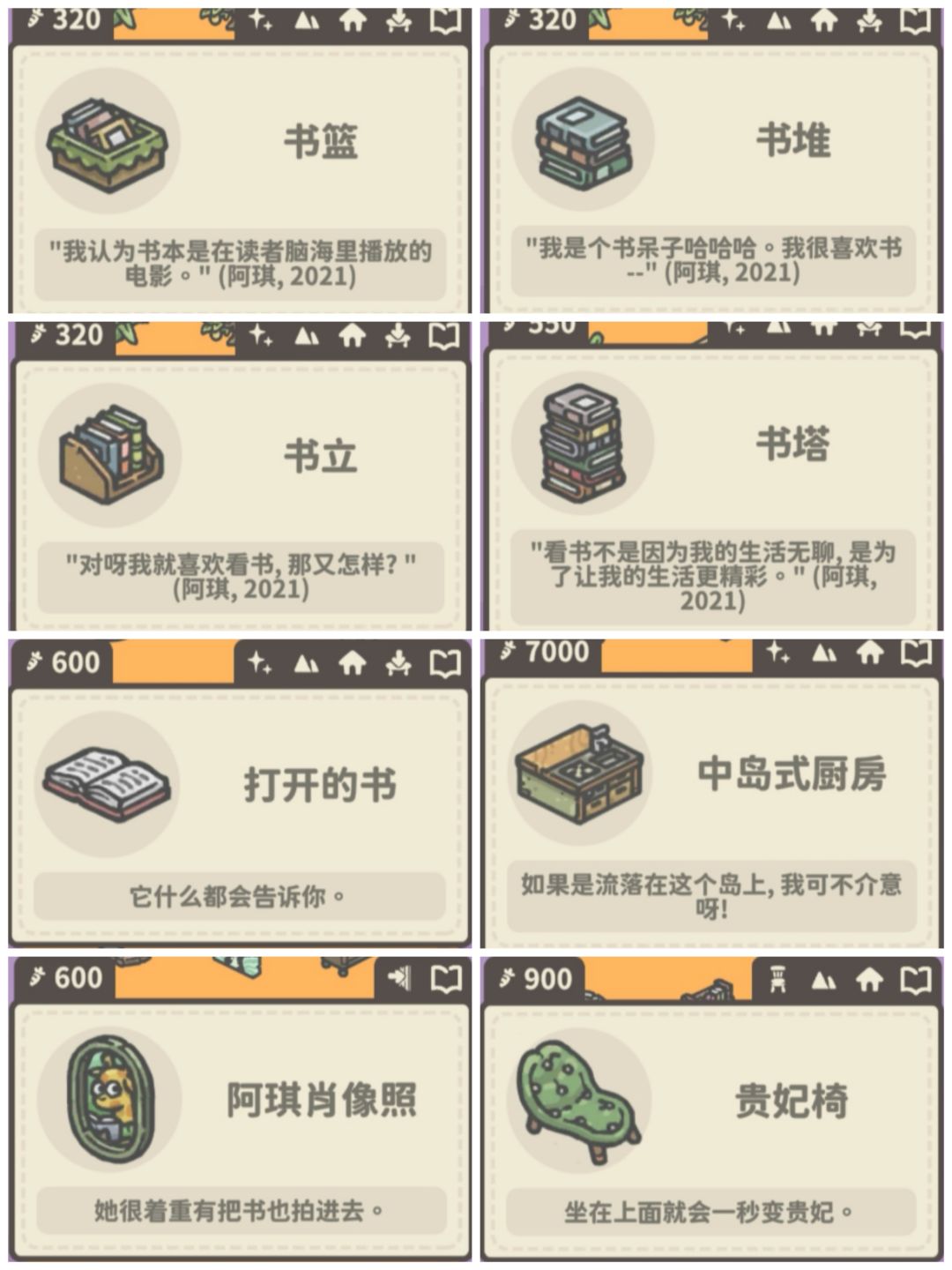952x1270 pixels.
Task: Tap the 贵妃椅 green chaise image
Action: click(577, 1098)
